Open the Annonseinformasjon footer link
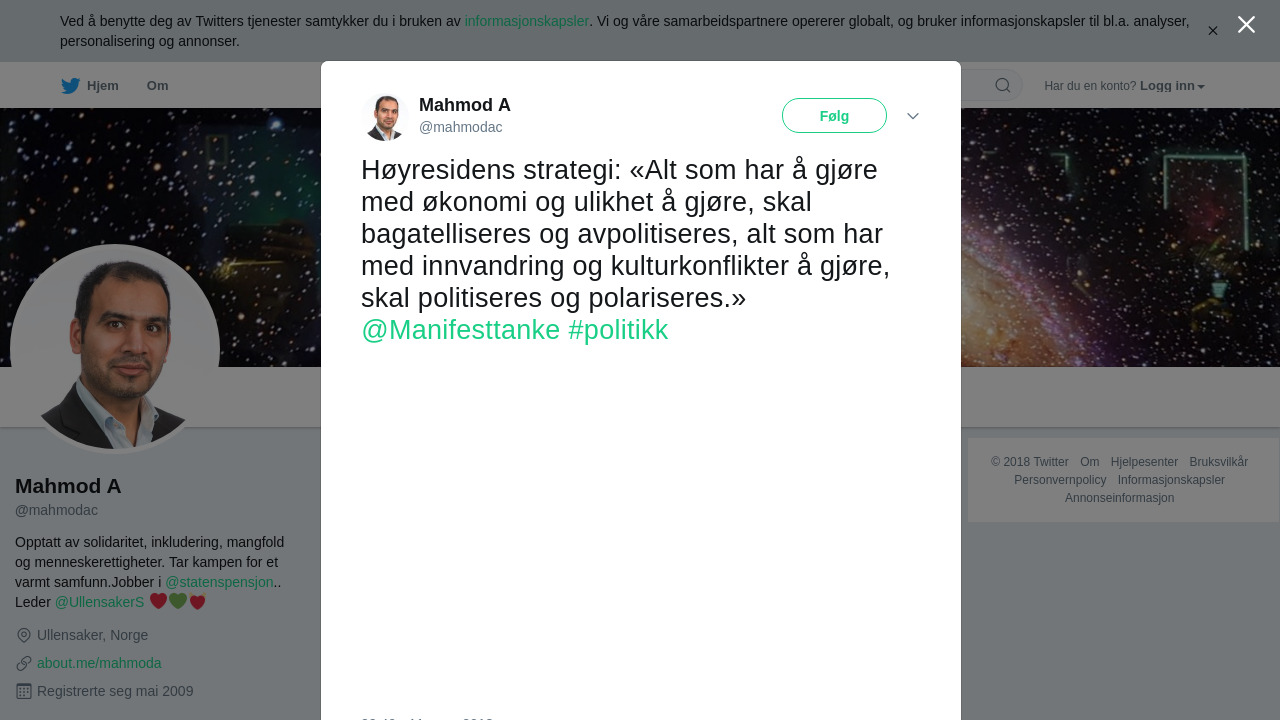Image resolution: width=1280 pixels, height=720 pixels. pos(1119,498)
